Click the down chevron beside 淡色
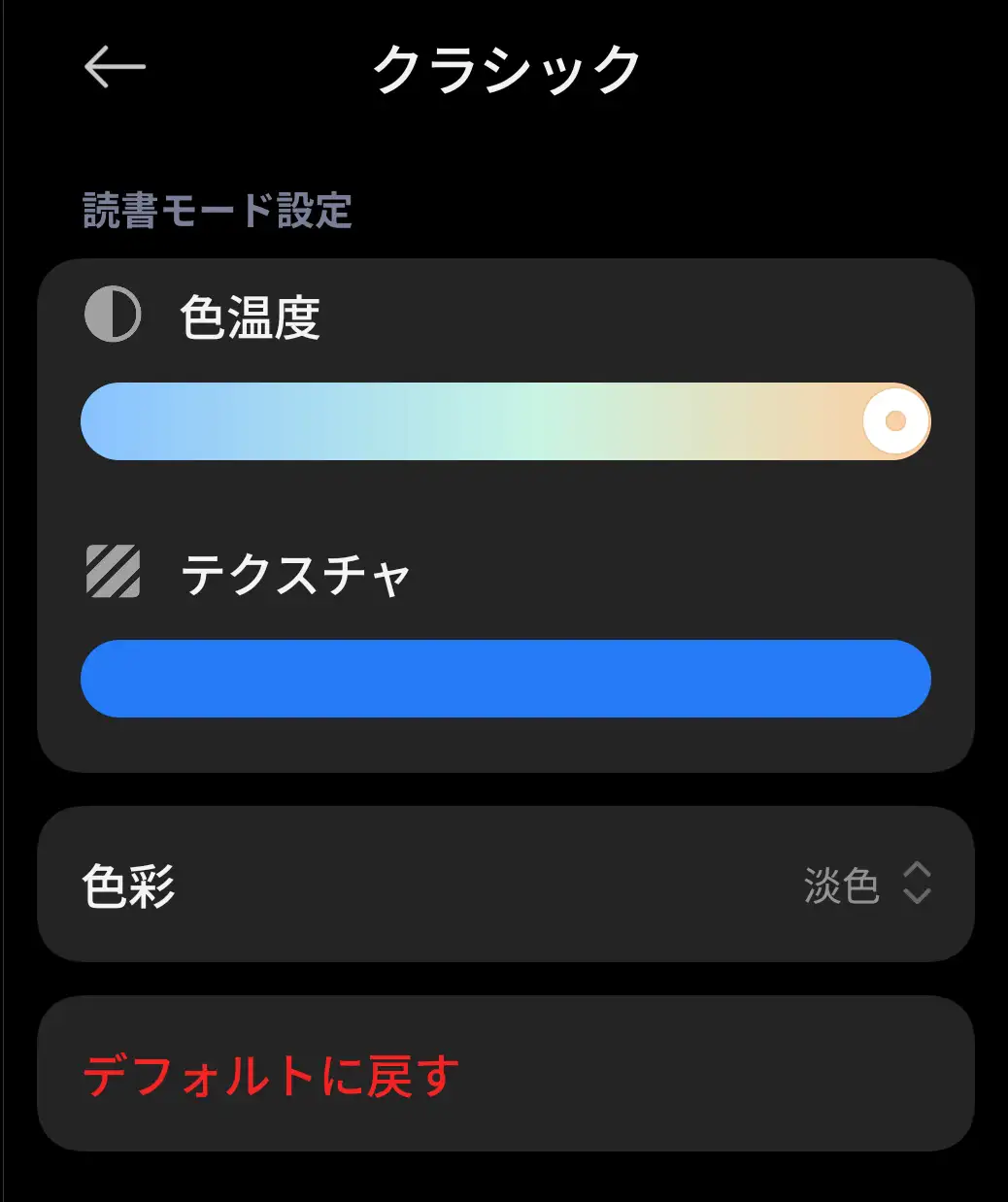Viewport: 1008px width, 1202px height. point(917,894)
